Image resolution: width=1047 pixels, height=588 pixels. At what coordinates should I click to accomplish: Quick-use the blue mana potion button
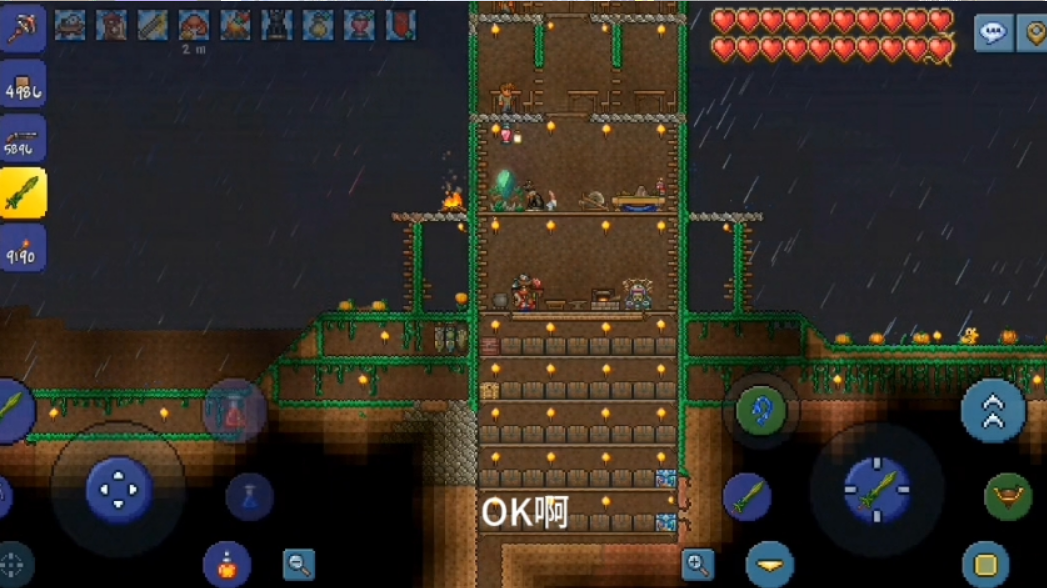(249, 496)
